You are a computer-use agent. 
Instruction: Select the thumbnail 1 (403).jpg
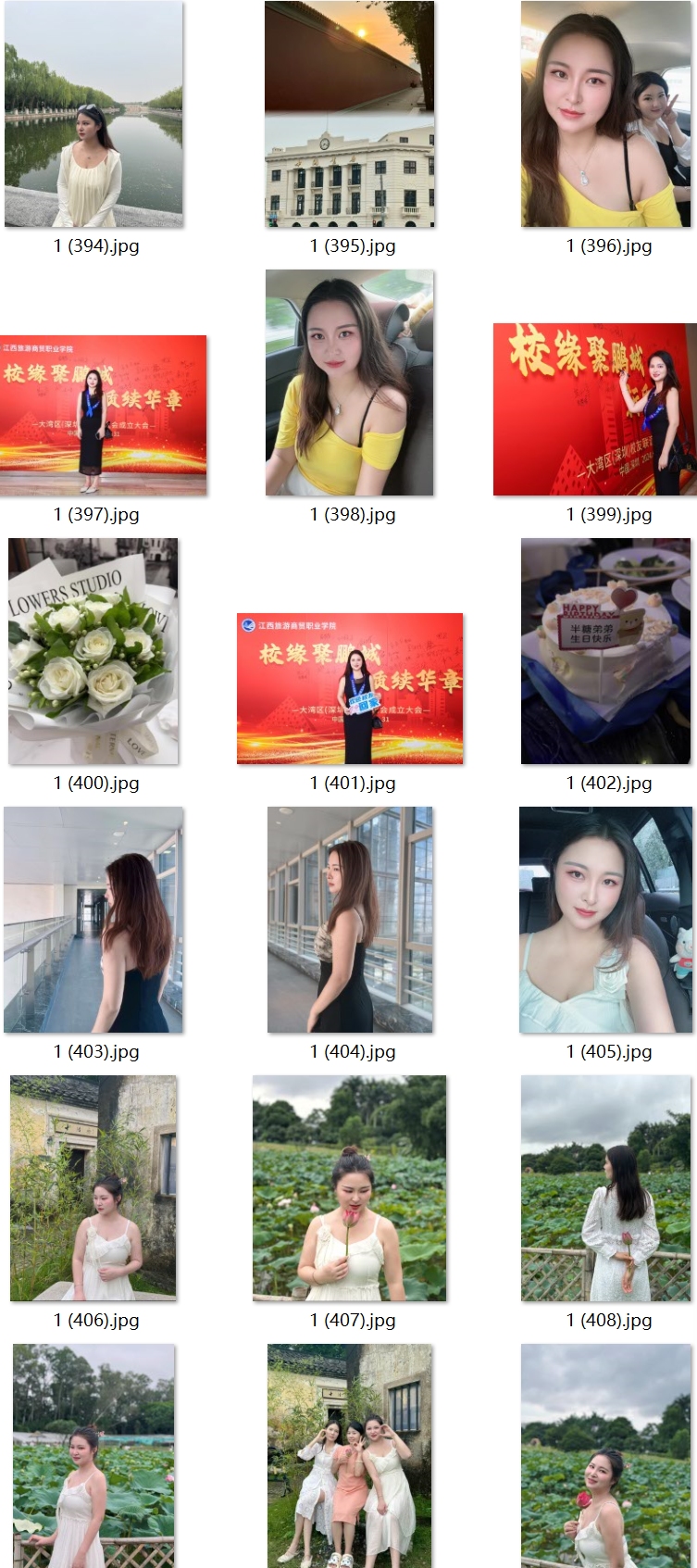pos(93,920)
